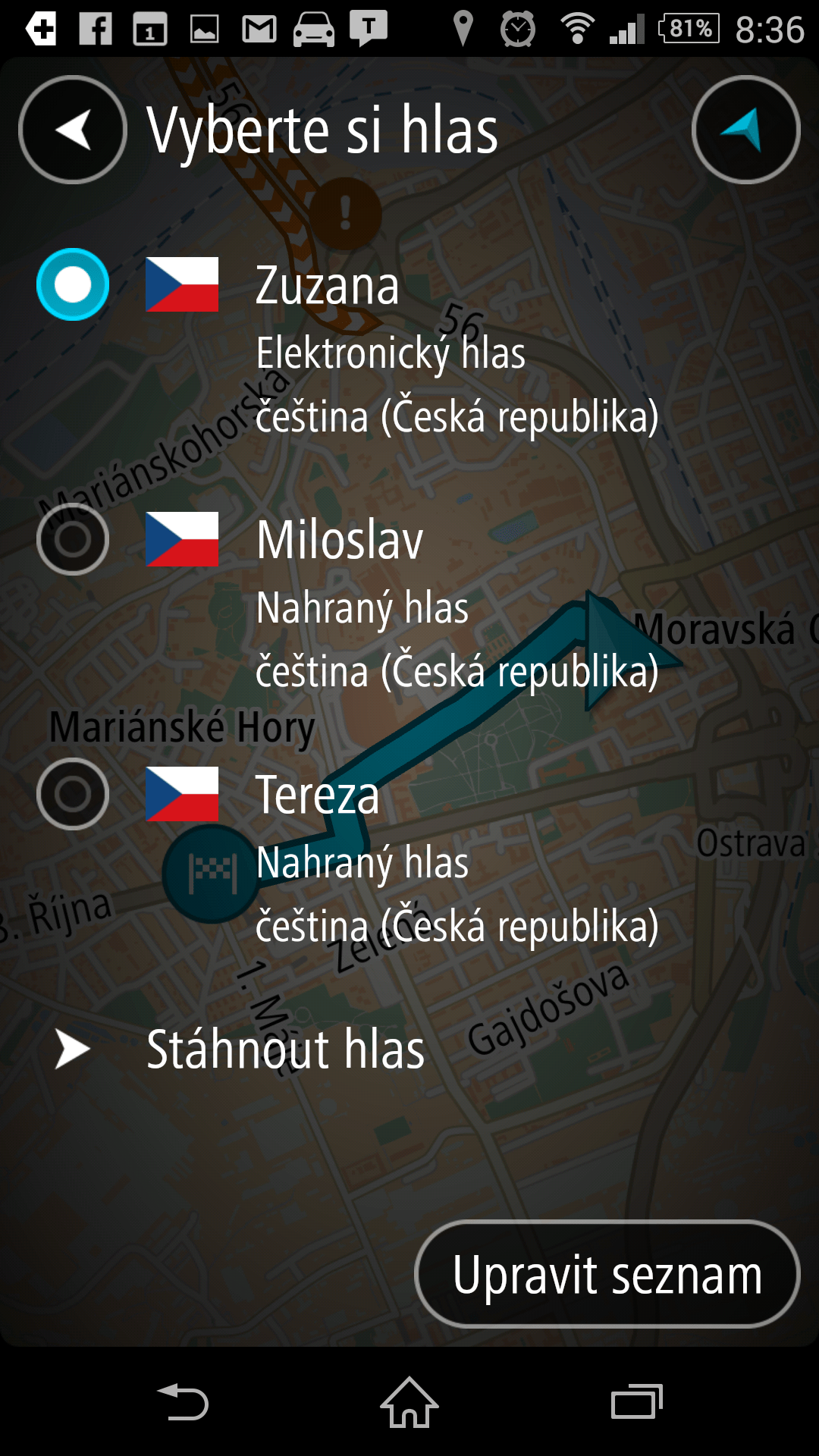Tap the Upravit seznam button
This screenshot has height=1456, width=819.
[607, 1275]
